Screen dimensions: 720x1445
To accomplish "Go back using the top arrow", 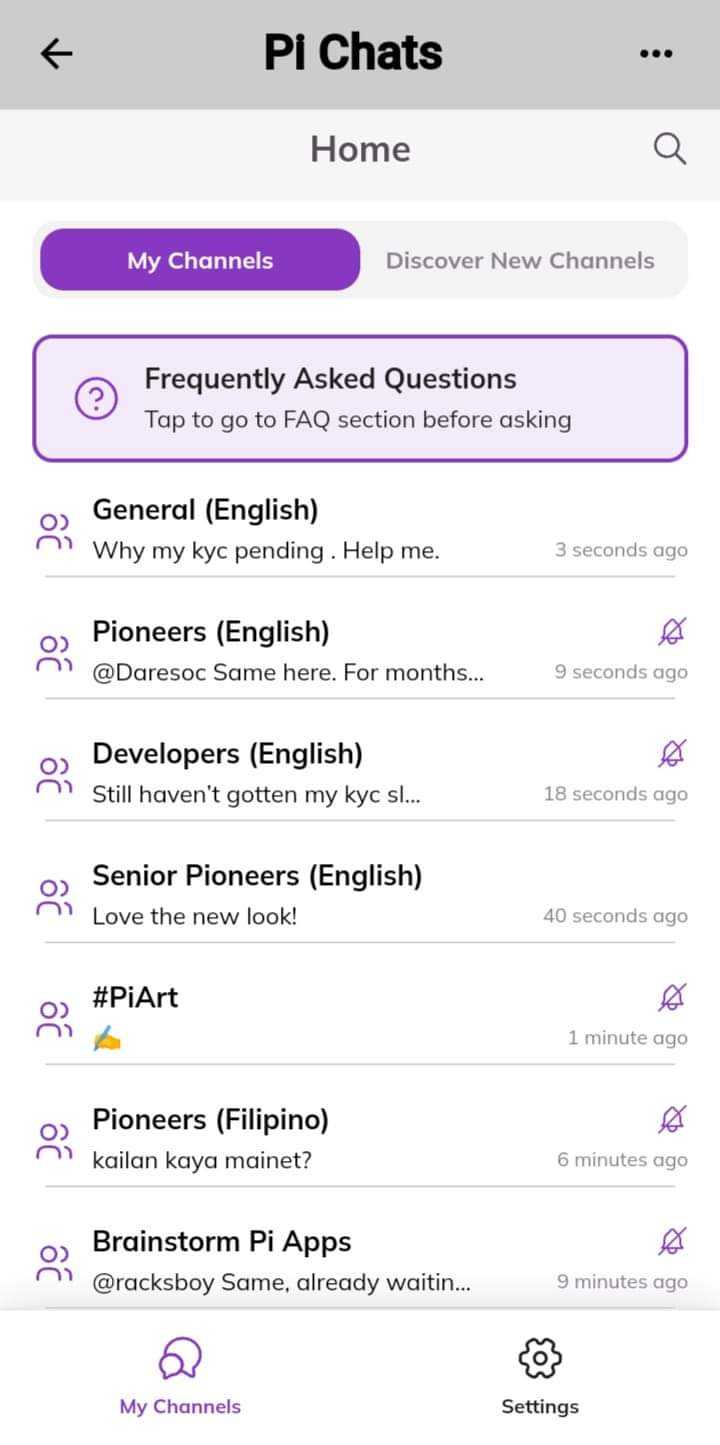I will click(x=57, y=54).
